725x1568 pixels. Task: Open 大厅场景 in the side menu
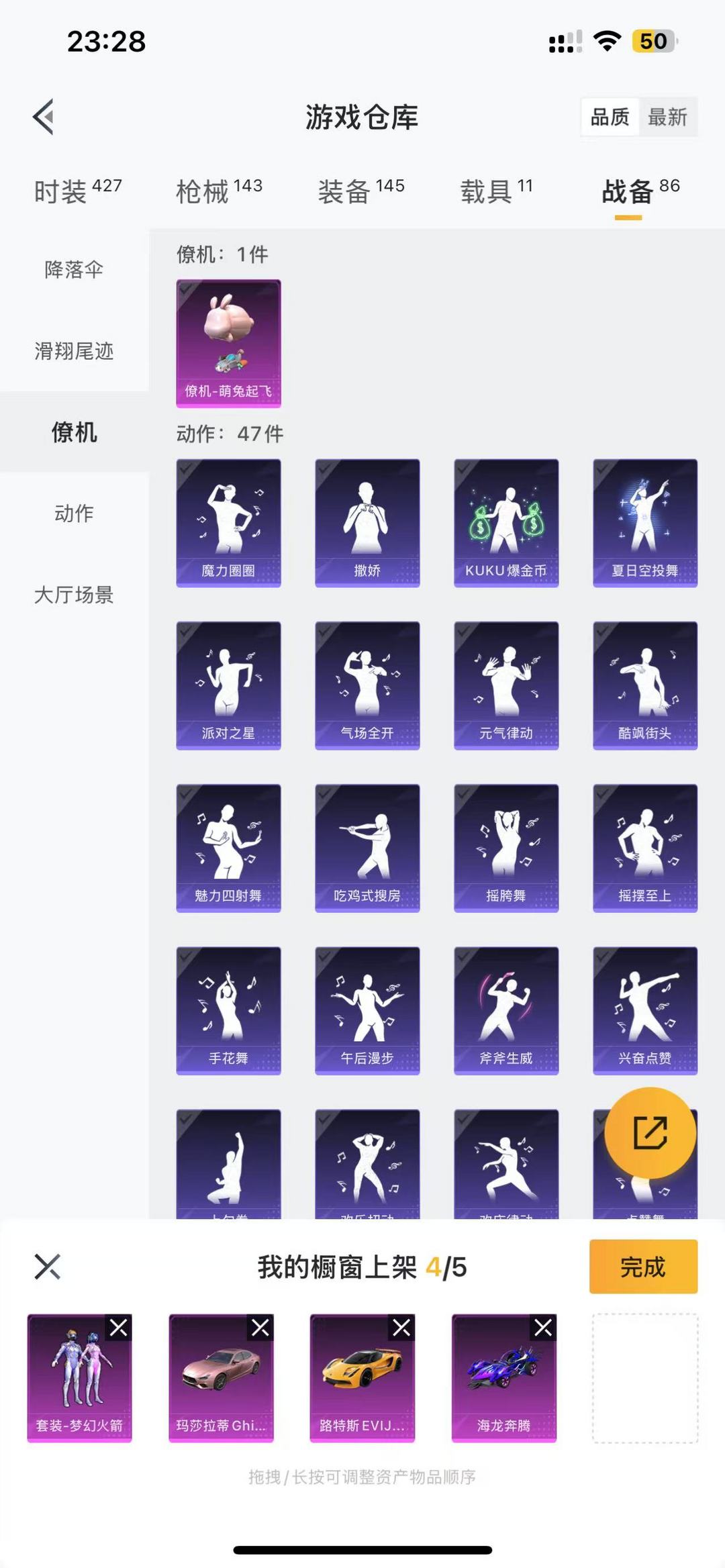click(74, 595)
